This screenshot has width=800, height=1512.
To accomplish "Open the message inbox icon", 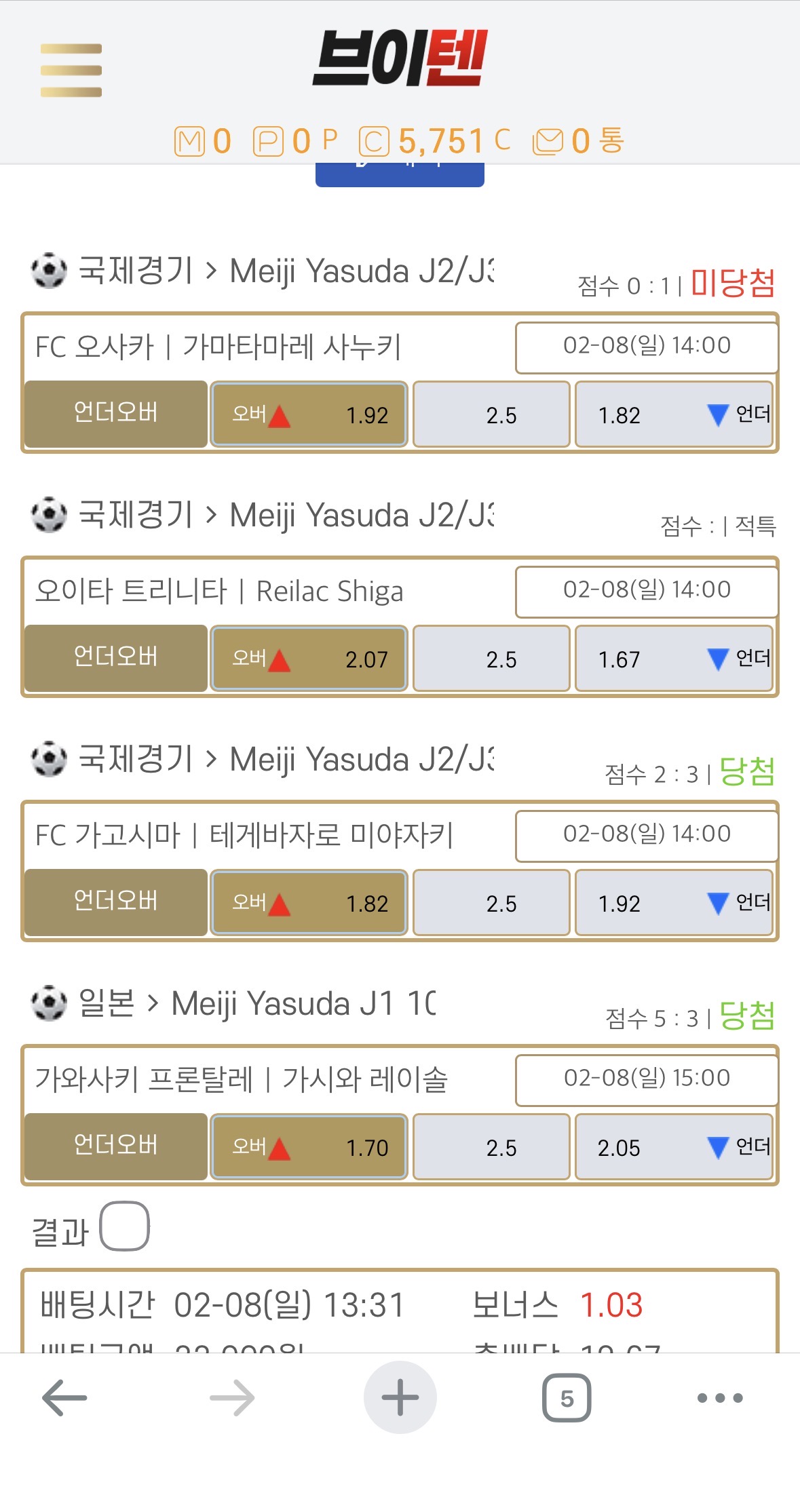I will tap(548, 142).
